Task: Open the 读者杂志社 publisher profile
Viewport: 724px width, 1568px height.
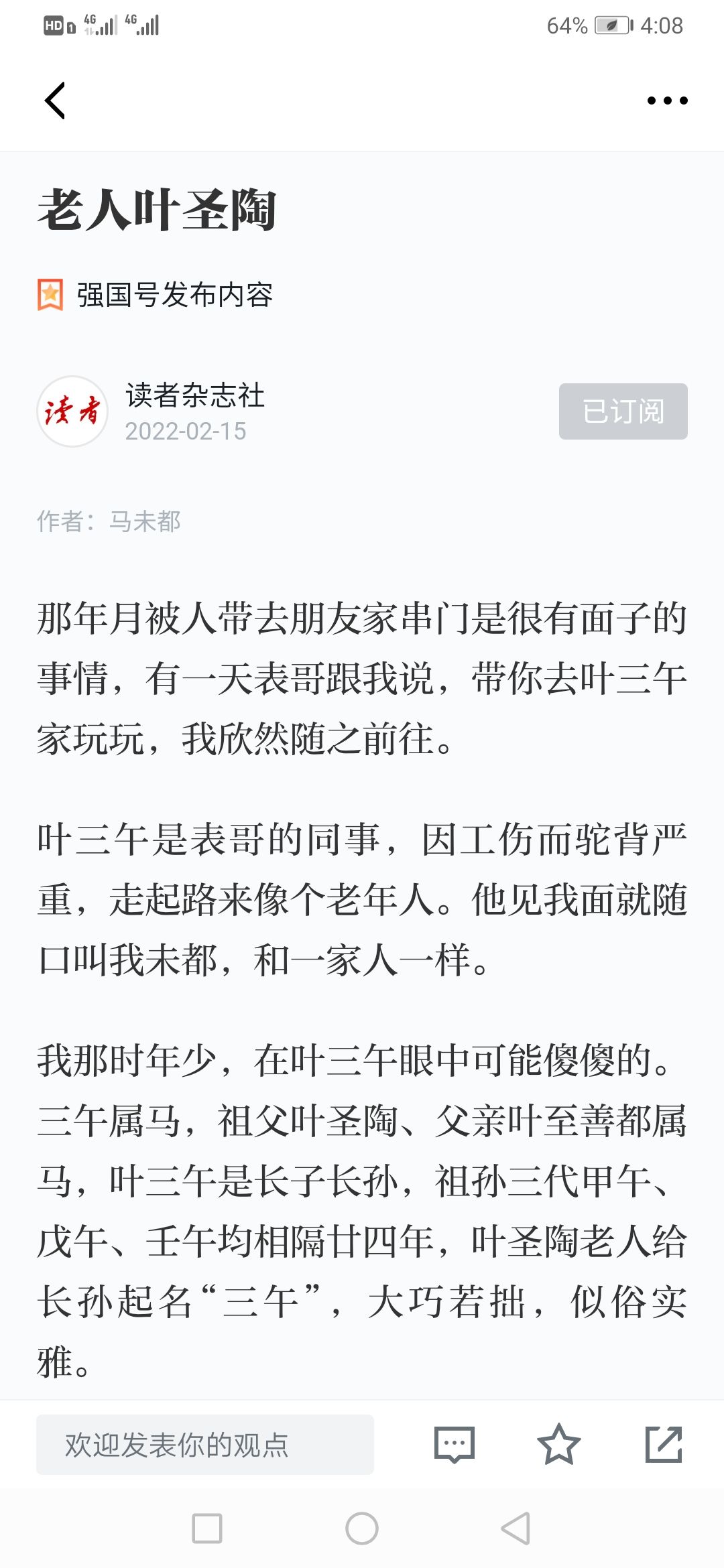Action: 194,395
